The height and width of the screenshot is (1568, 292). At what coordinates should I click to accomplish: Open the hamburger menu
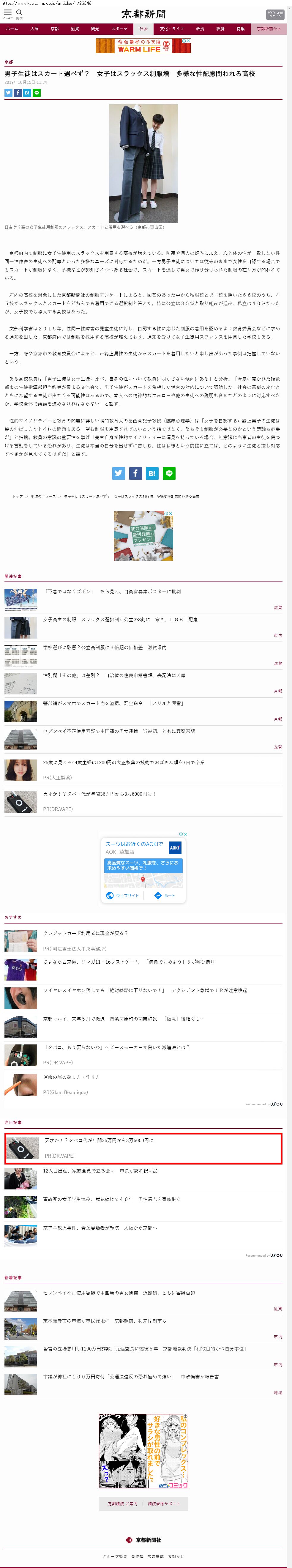(8, 13)
